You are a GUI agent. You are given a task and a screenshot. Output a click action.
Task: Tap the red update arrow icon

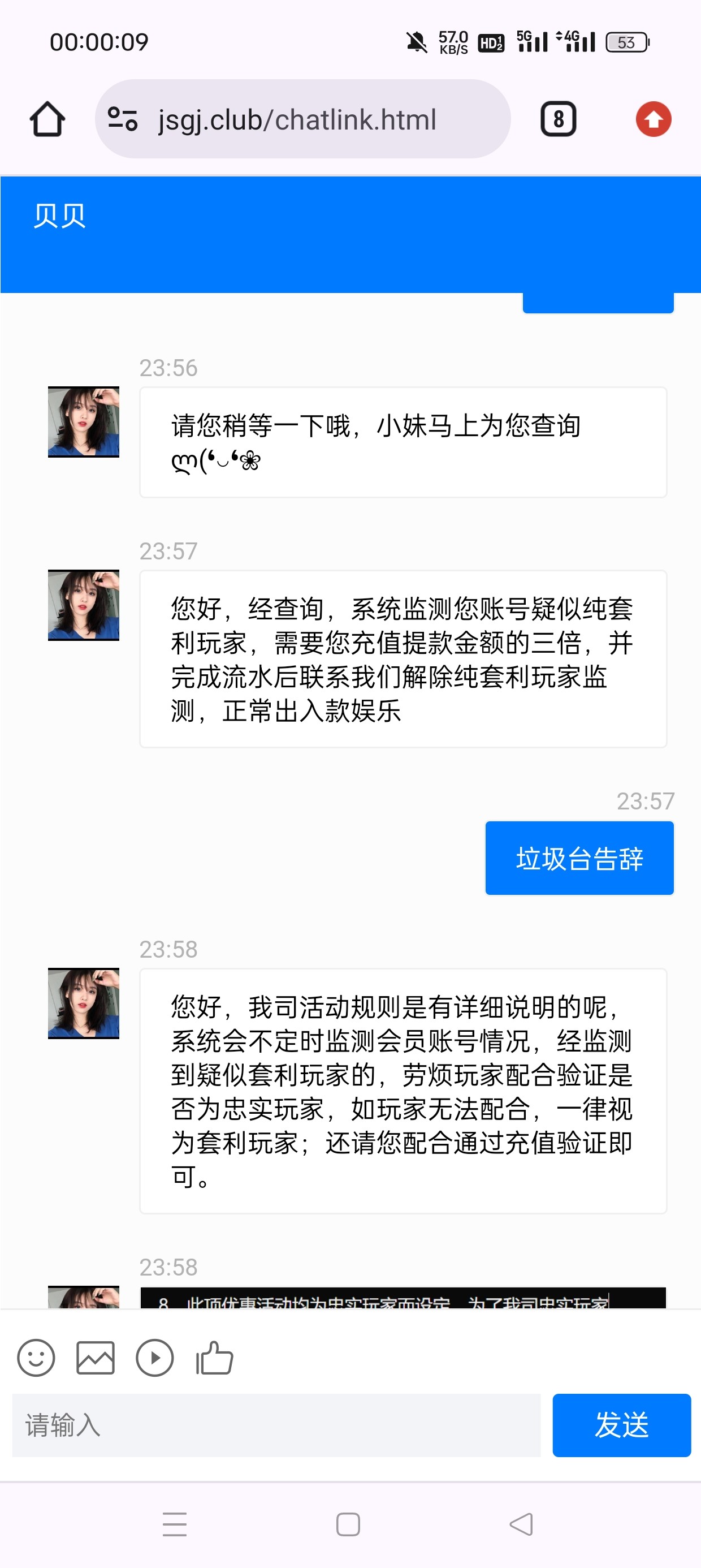(x=653, y=119)
